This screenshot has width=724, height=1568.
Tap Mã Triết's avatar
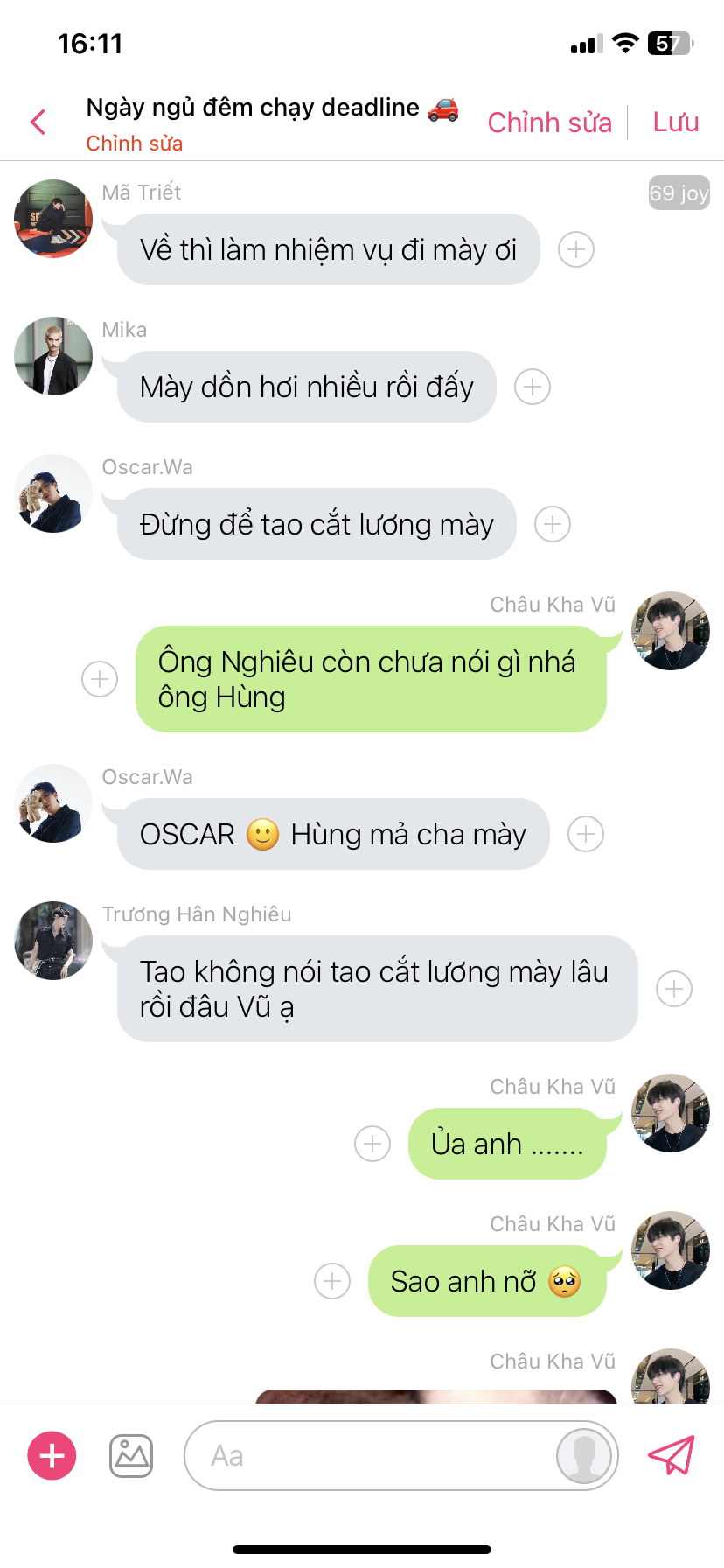point(53,219)
